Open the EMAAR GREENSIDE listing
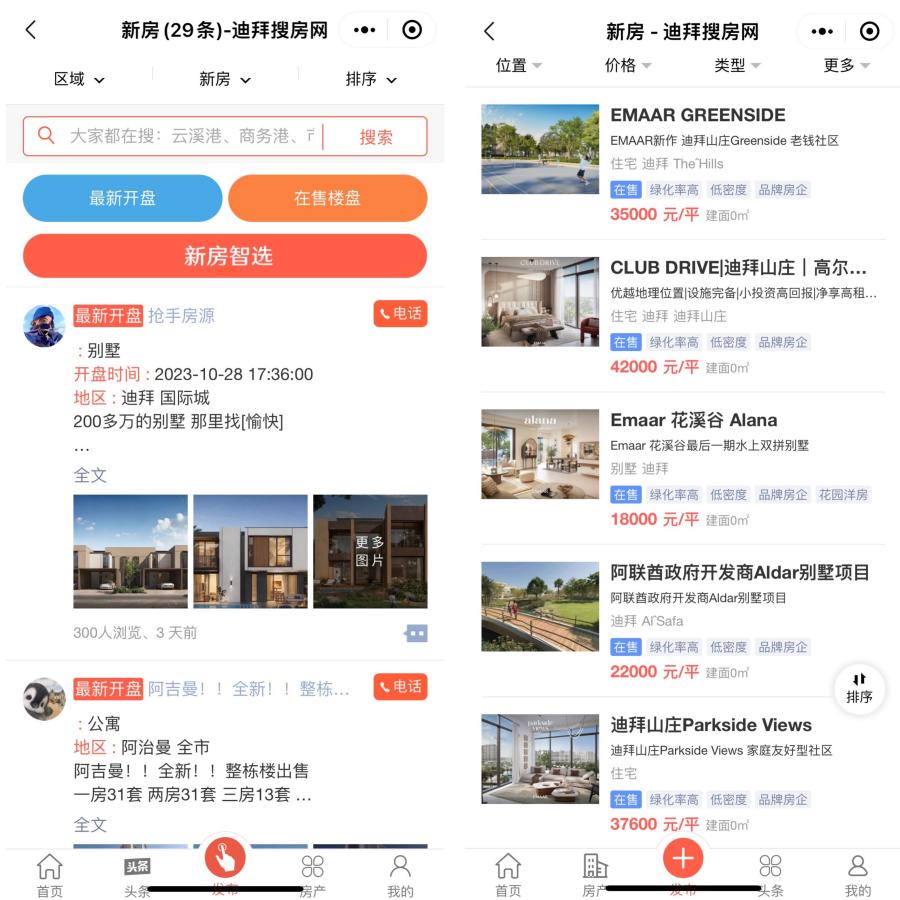The width and height of the screenshot is (900, 900). [x=697, y=115]
